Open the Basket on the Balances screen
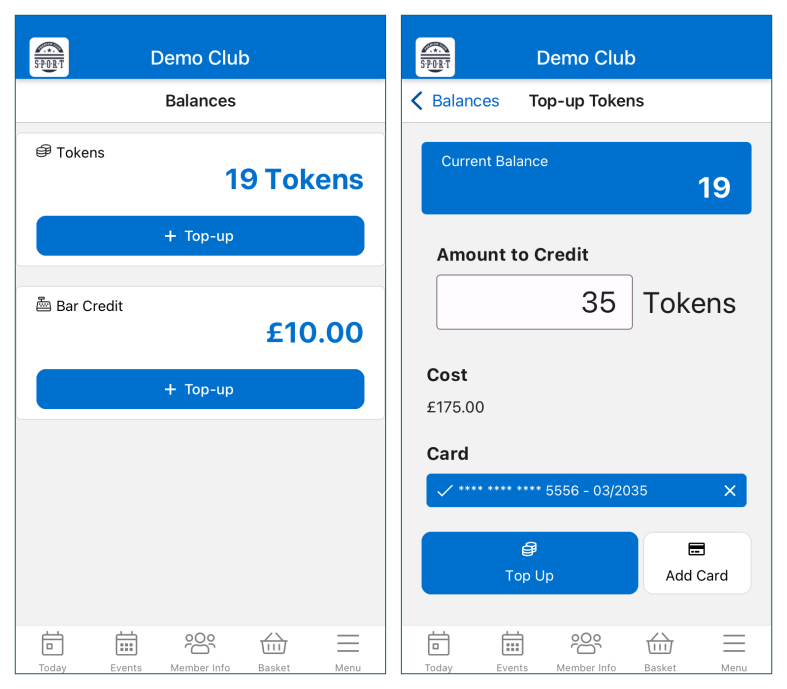This screenshot has width=787, height=689. (x=274, y=651)
